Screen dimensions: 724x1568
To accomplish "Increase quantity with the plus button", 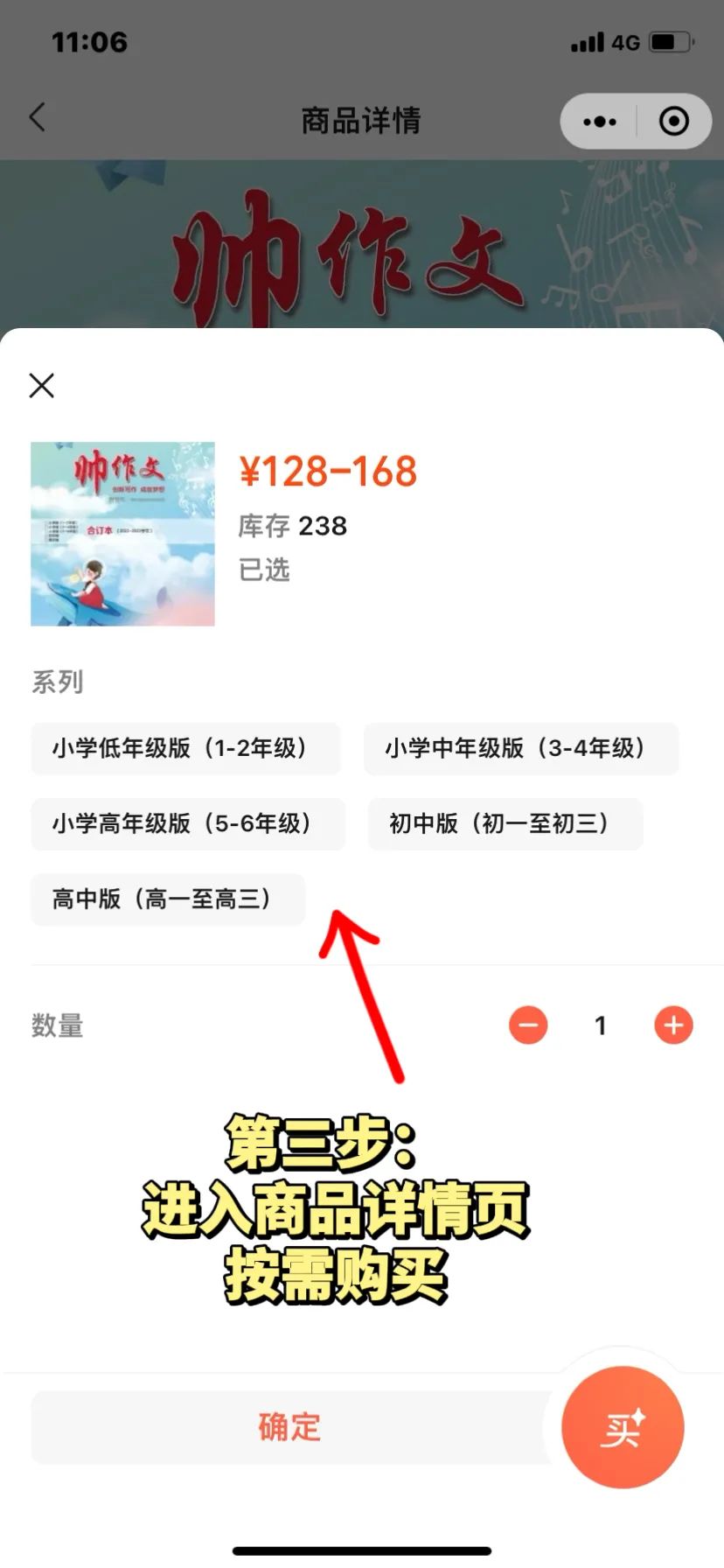I will tap(673, 1025).
